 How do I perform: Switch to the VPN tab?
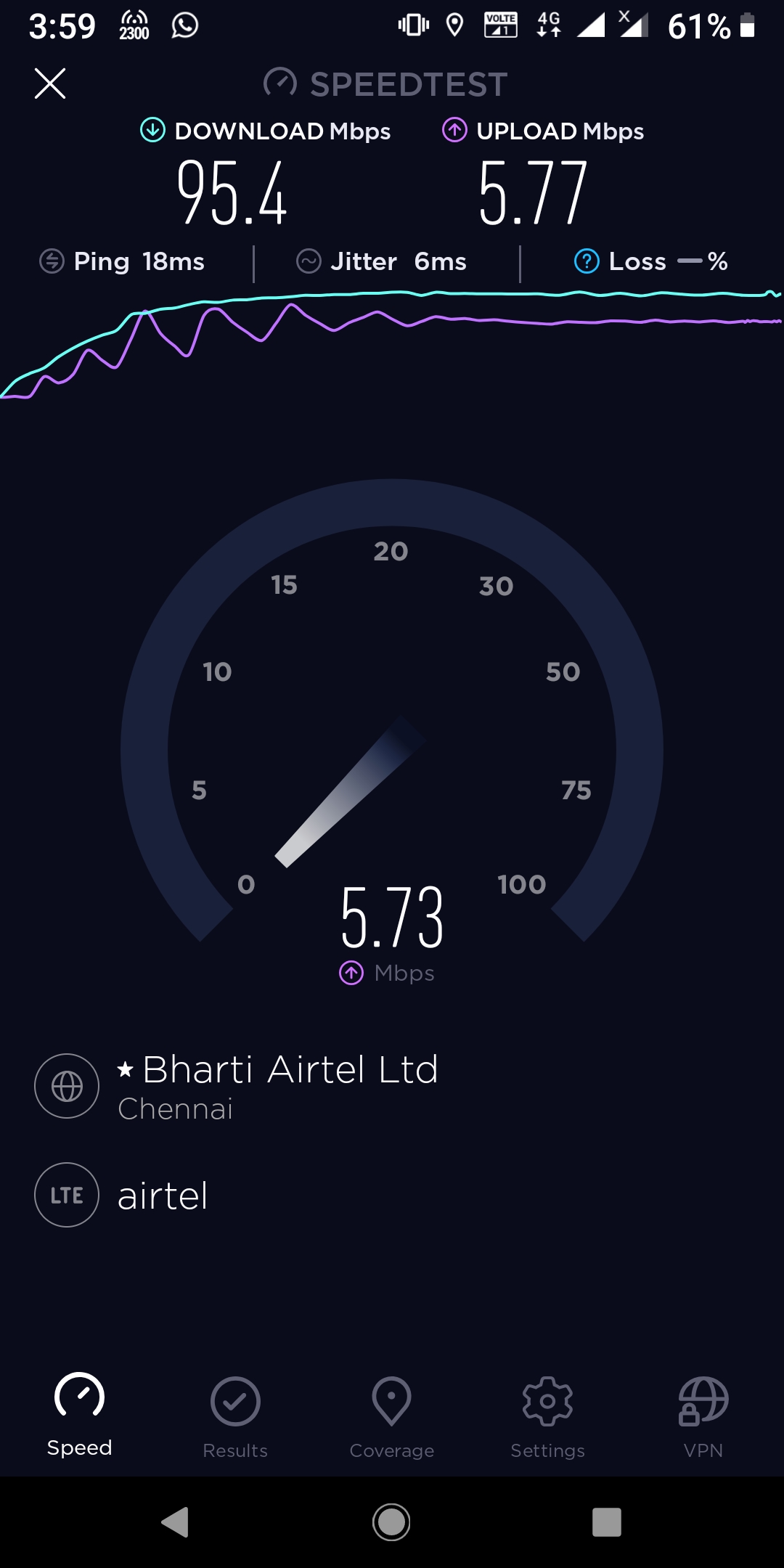[x=703, y=1417]
